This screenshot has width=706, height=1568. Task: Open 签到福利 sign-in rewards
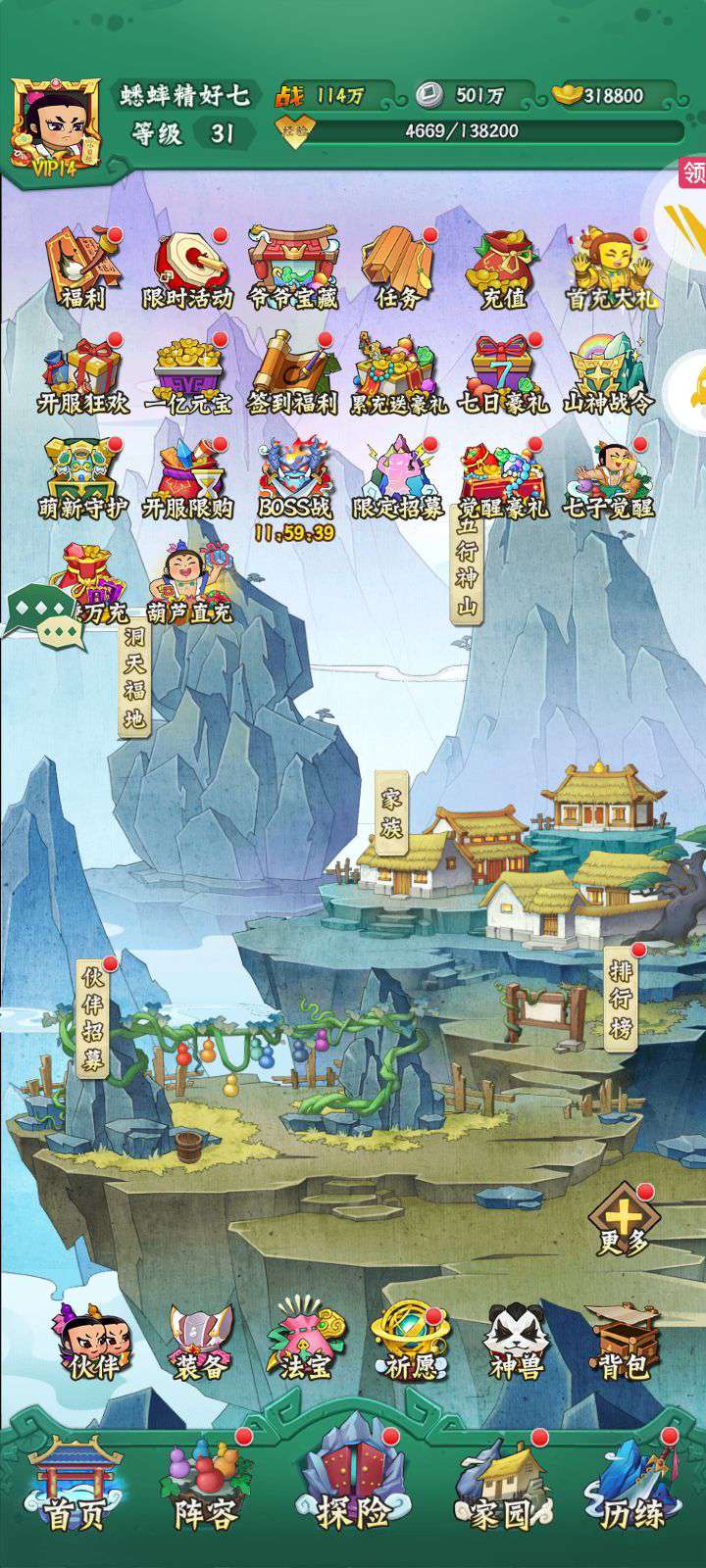tap(293, 372)
